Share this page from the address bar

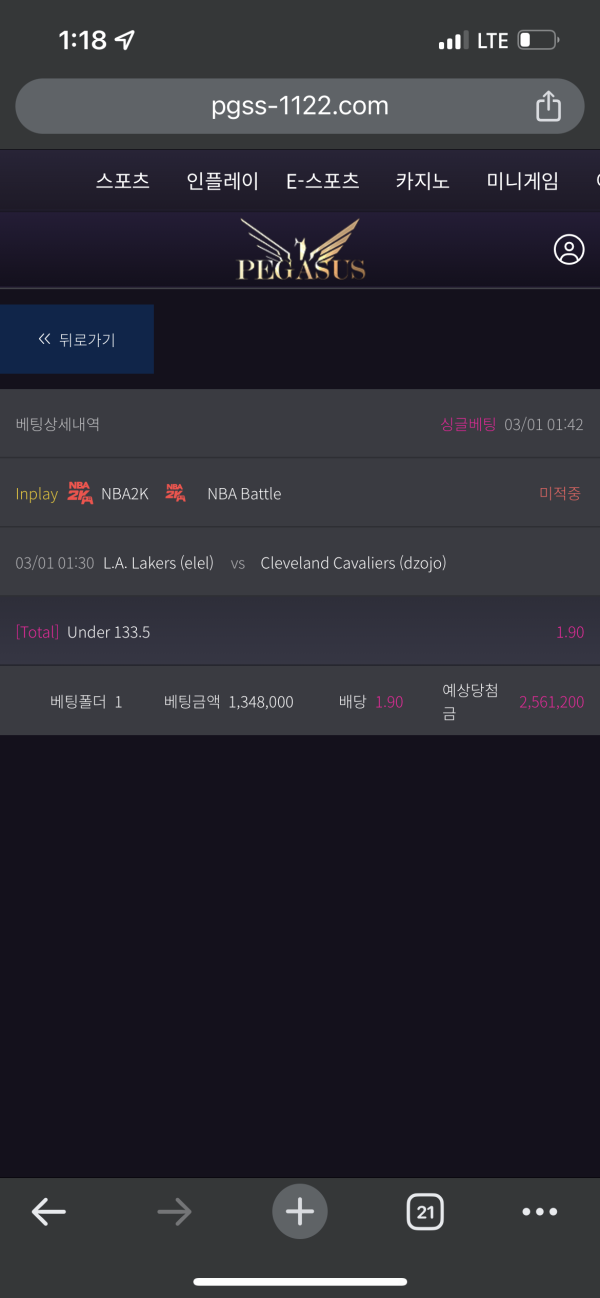548,106
